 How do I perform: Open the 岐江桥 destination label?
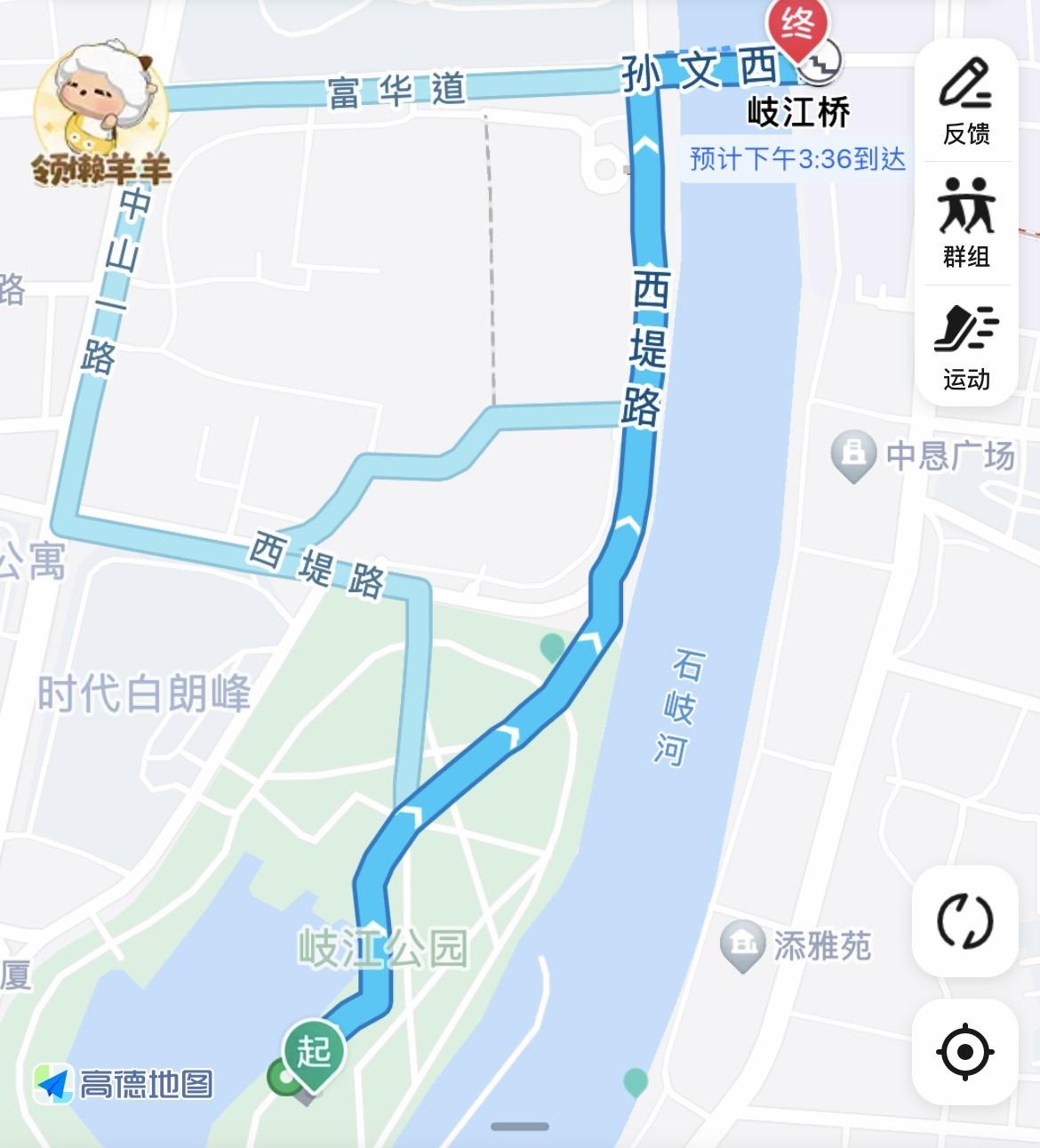pos(801,109)
